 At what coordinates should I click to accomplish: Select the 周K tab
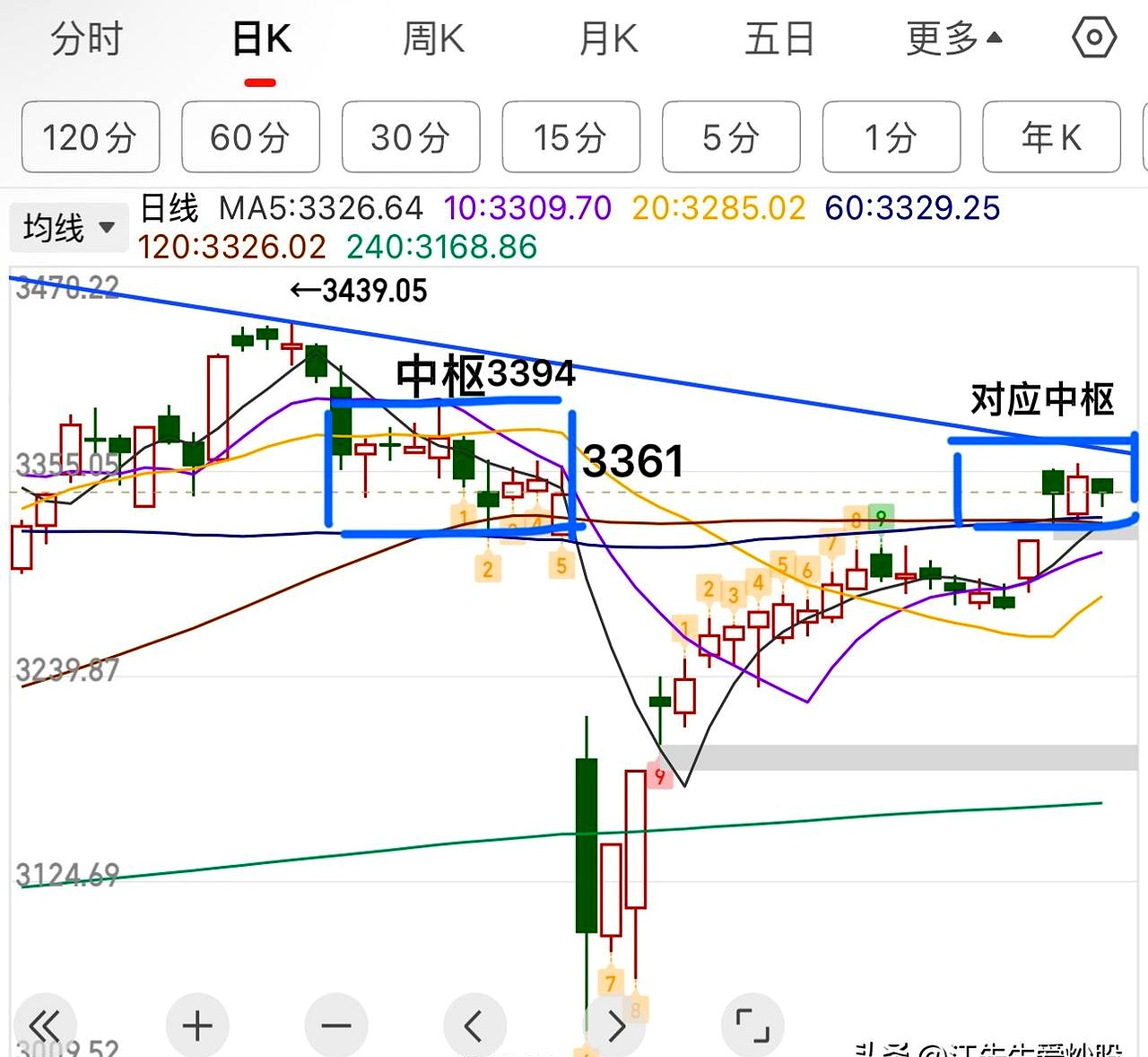click(433, 39)
